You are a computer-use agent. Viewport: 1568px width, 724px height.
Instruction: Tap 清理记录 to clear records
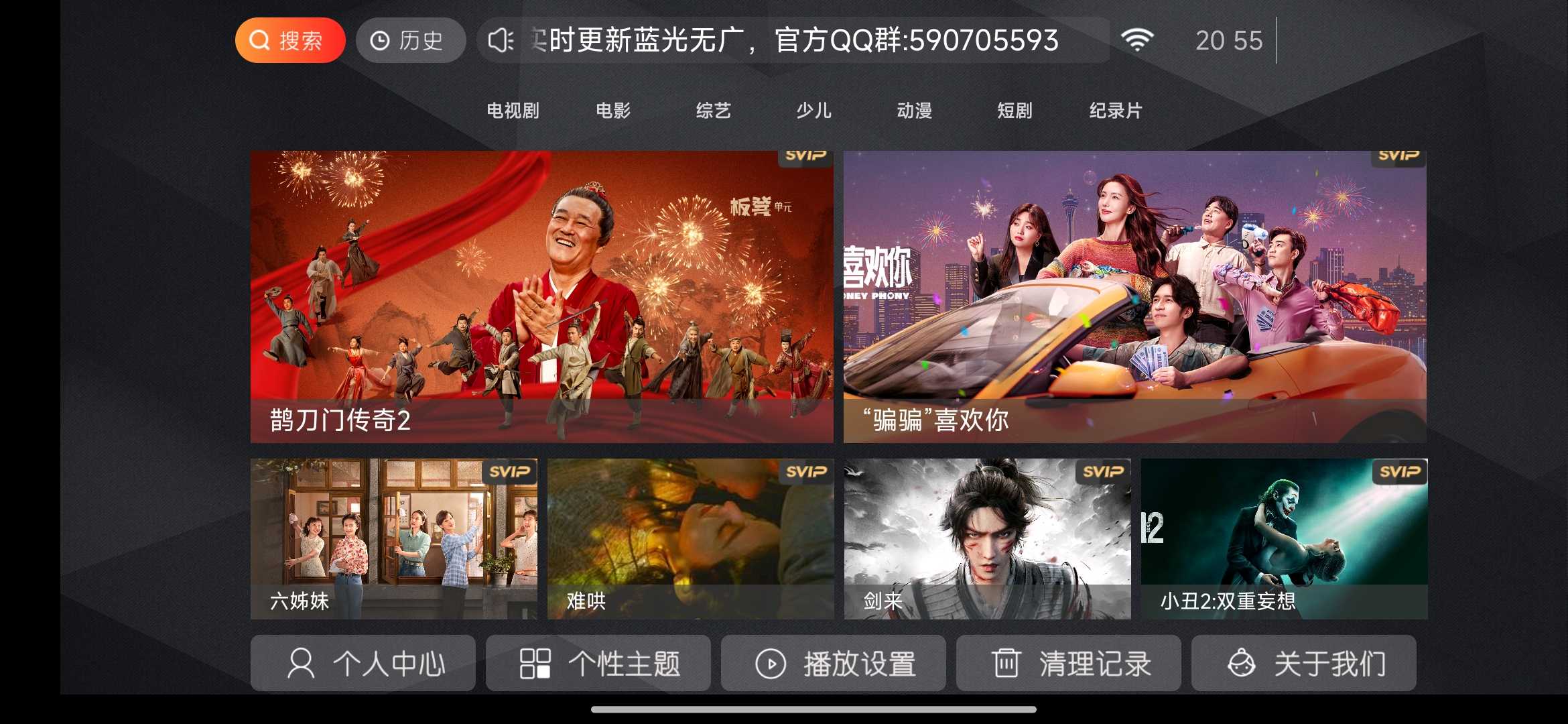(1068, 664)
